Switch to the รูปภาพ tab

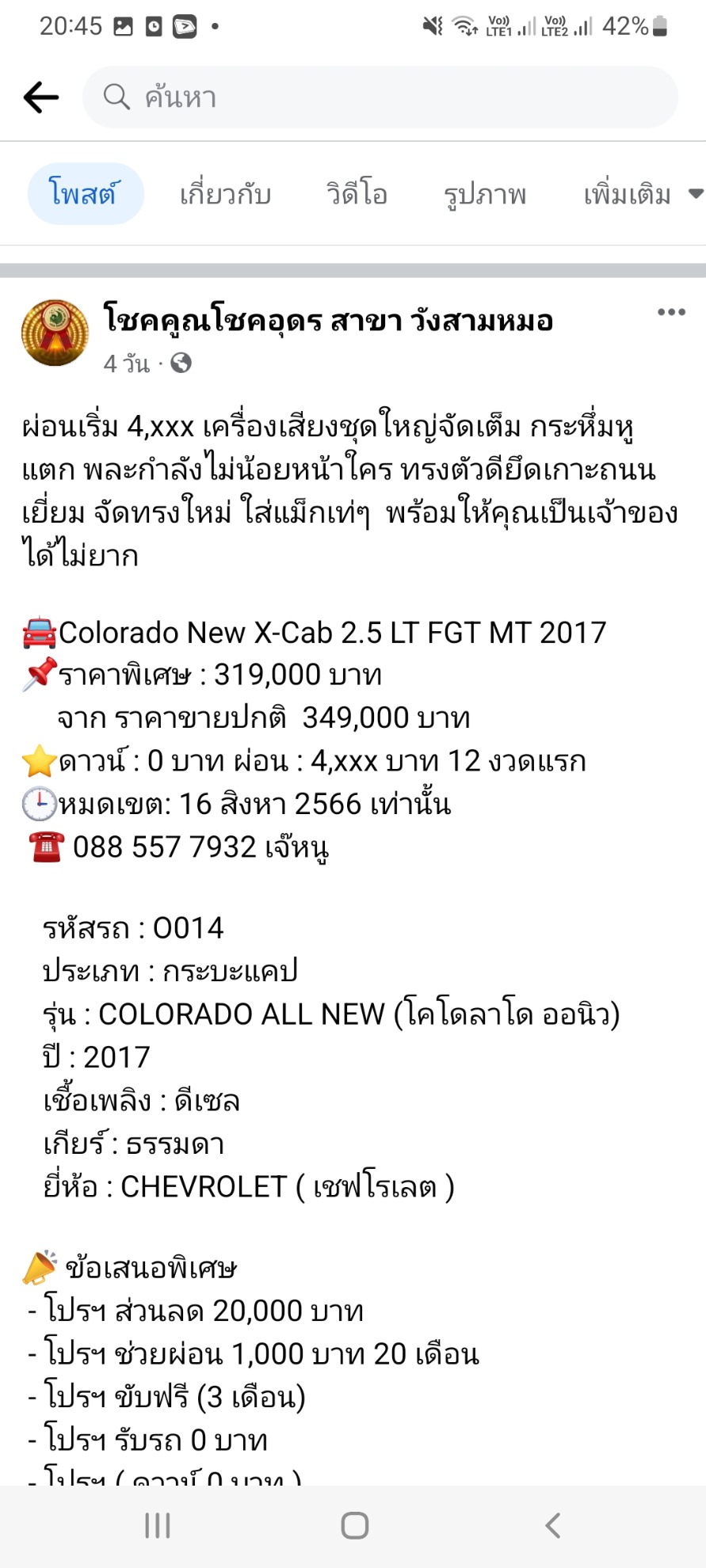tap(485, 194)
